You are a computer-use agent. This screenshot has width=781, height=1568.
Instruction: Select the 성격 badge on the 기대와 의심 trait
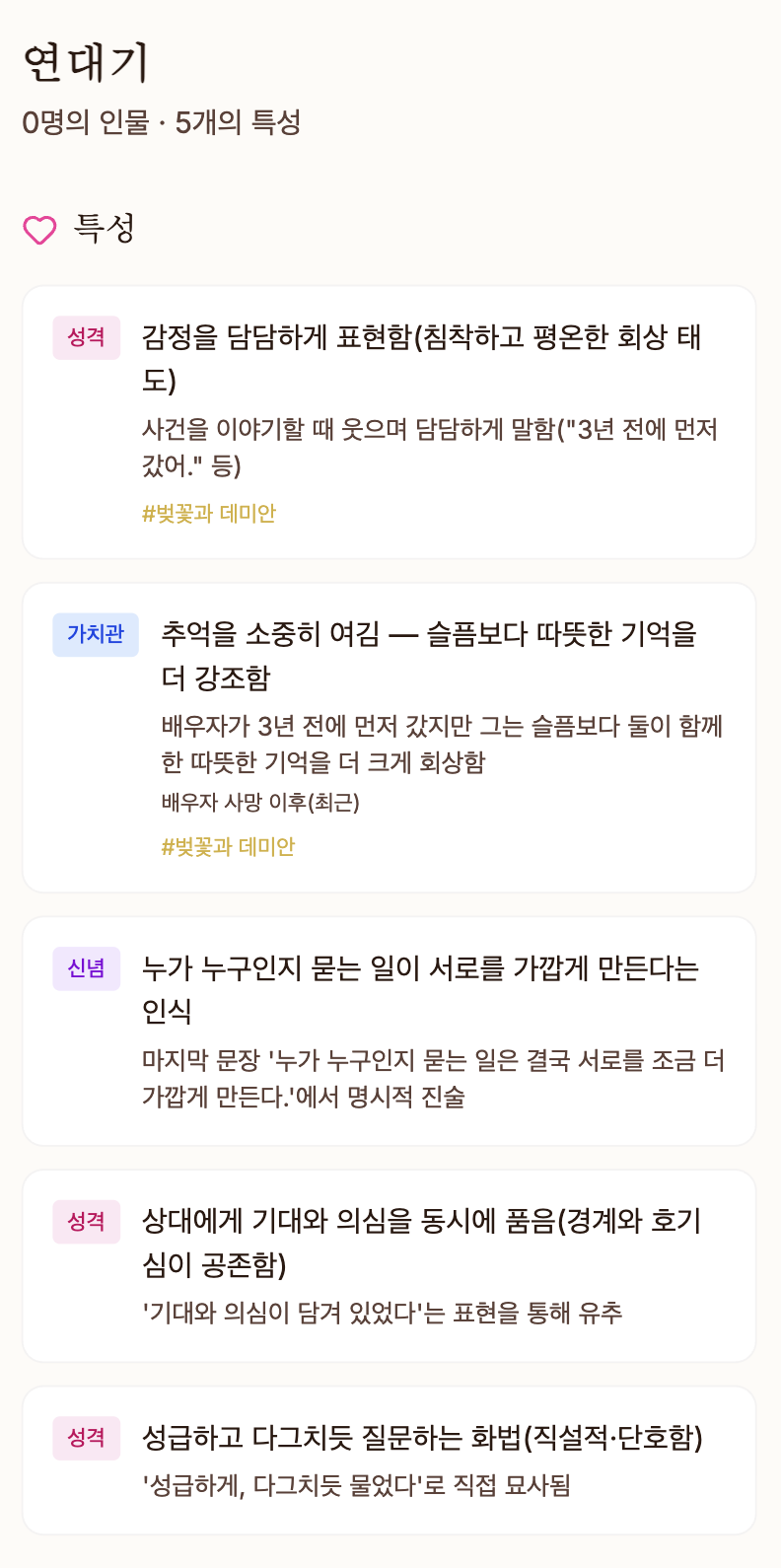point(86,1222)
